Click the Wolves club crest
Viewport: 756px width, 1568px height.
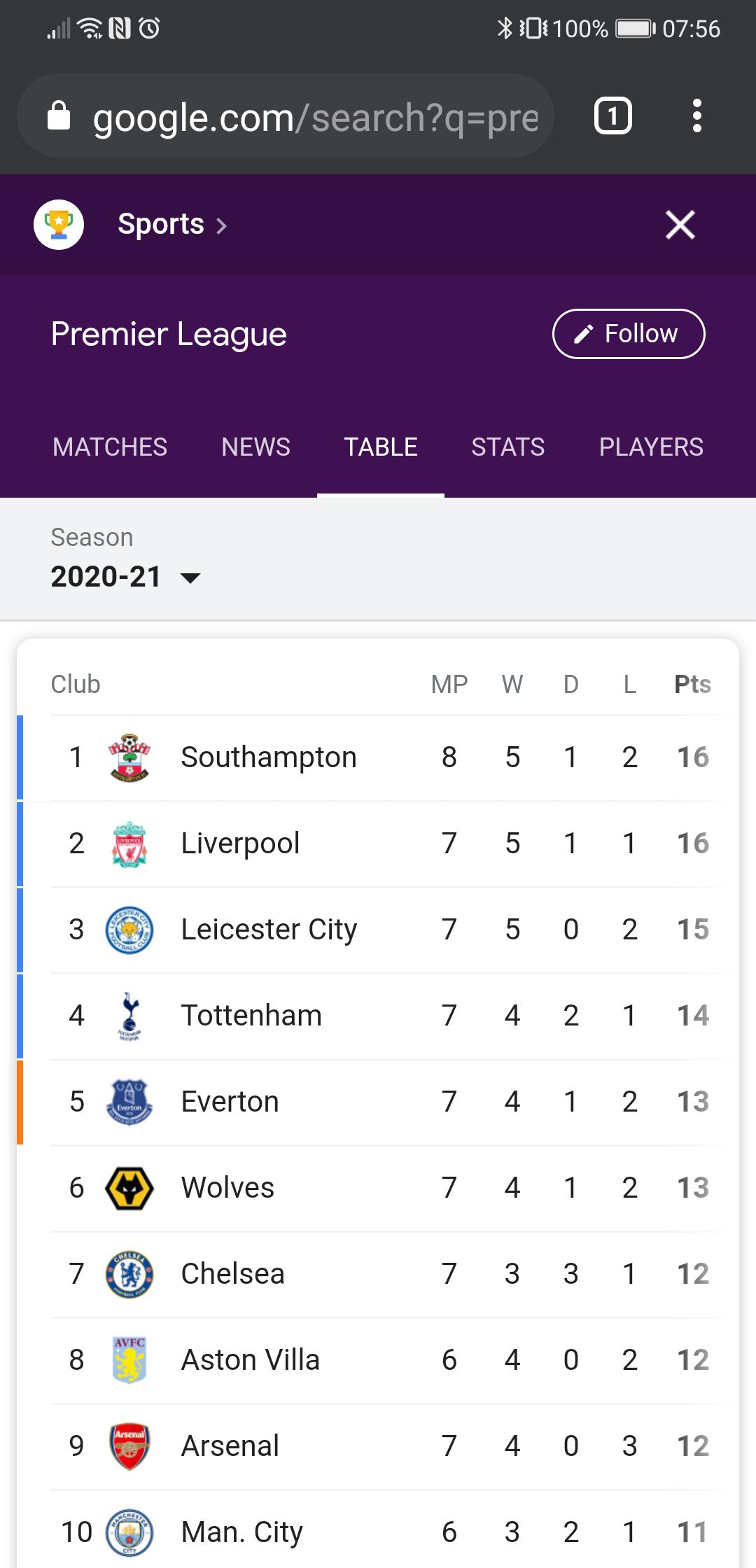tap(129, 1186)
